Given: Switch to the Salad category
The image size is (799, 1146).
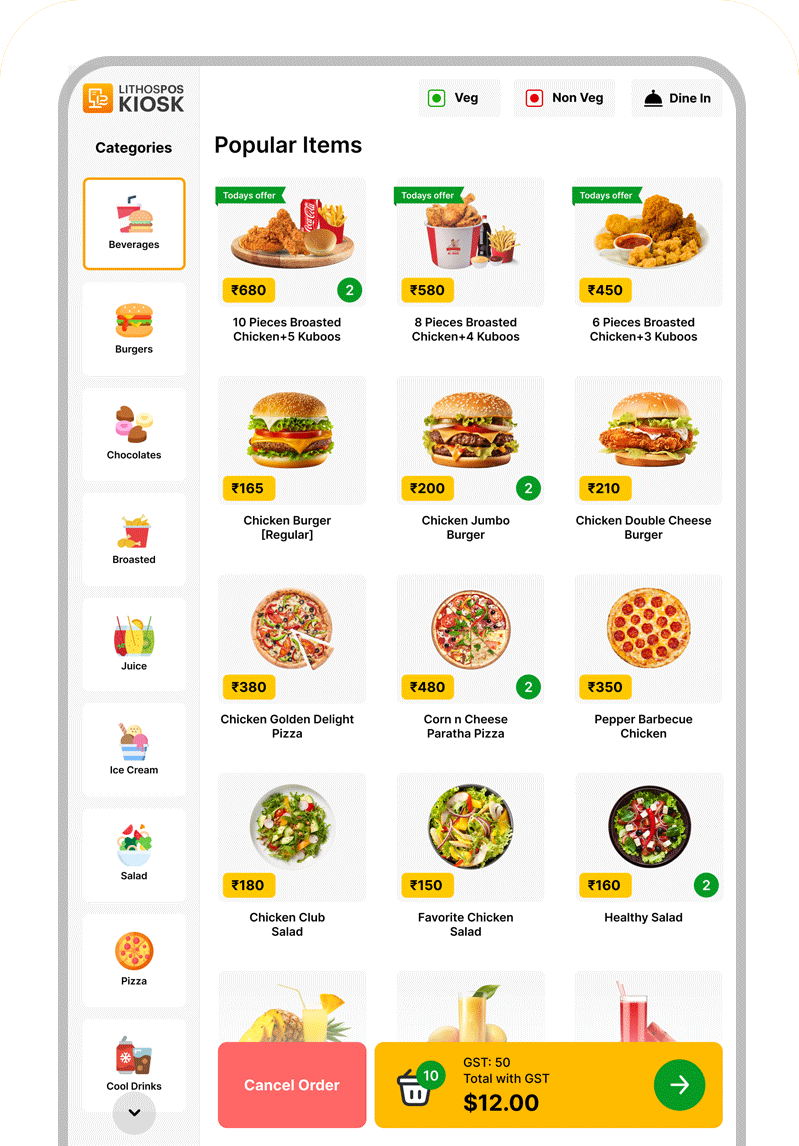Looking at the screenshot, I should 134,855.
